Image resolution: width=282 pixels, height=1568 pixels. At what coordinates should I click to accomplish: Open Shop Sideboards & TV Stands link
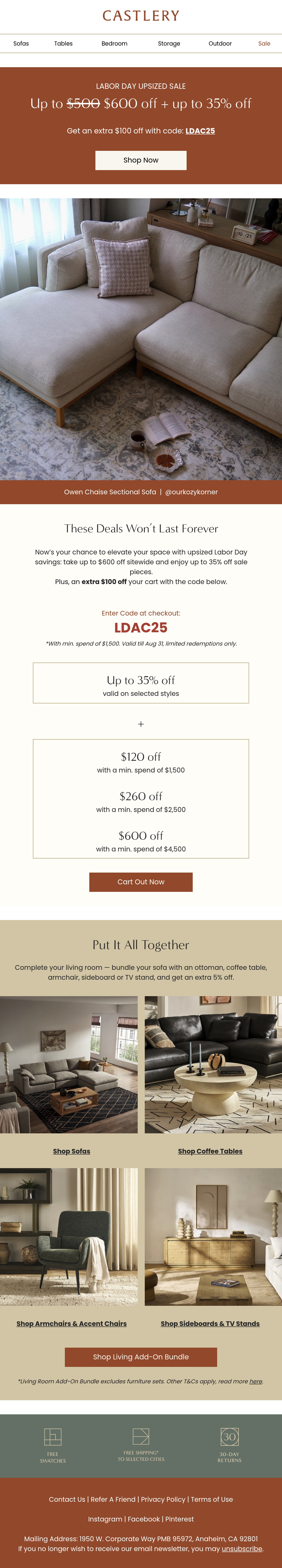click(210, 1323)
